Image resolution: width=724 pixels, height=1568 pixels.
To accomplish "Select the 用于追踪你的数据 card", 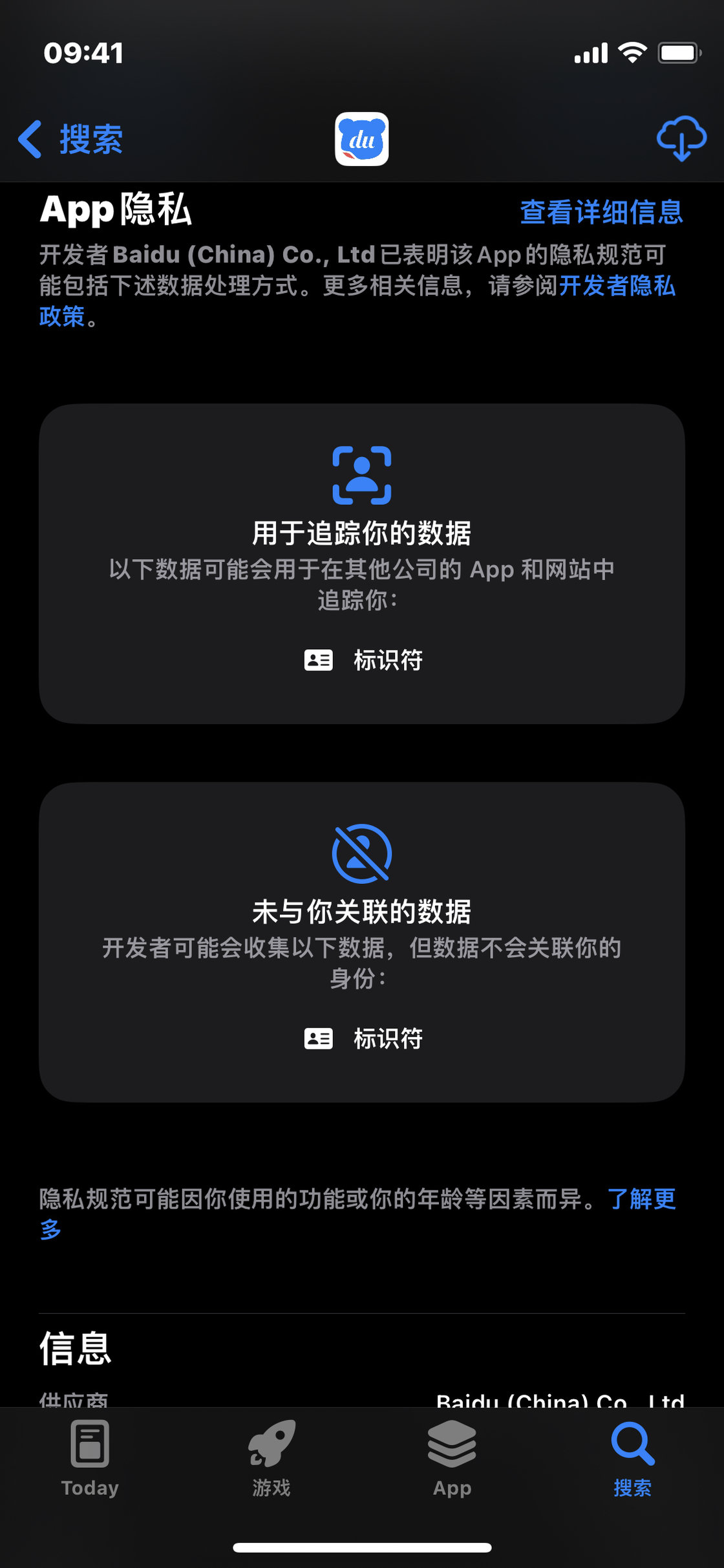I will [361, 563].
